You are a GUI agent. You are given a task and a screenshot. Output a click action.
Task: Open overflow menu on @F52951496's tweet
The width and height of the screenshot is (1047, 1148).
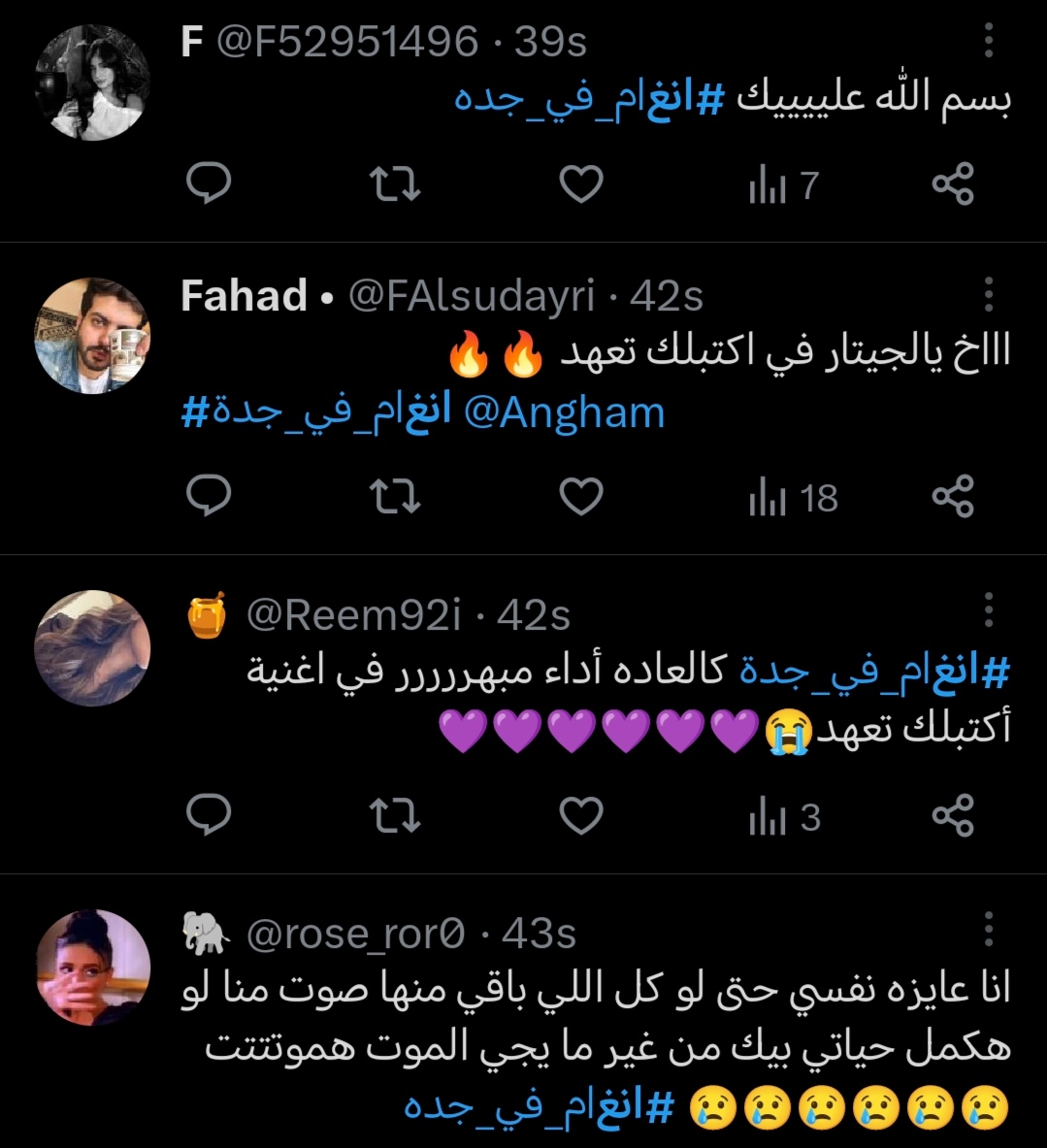[988, 41]
